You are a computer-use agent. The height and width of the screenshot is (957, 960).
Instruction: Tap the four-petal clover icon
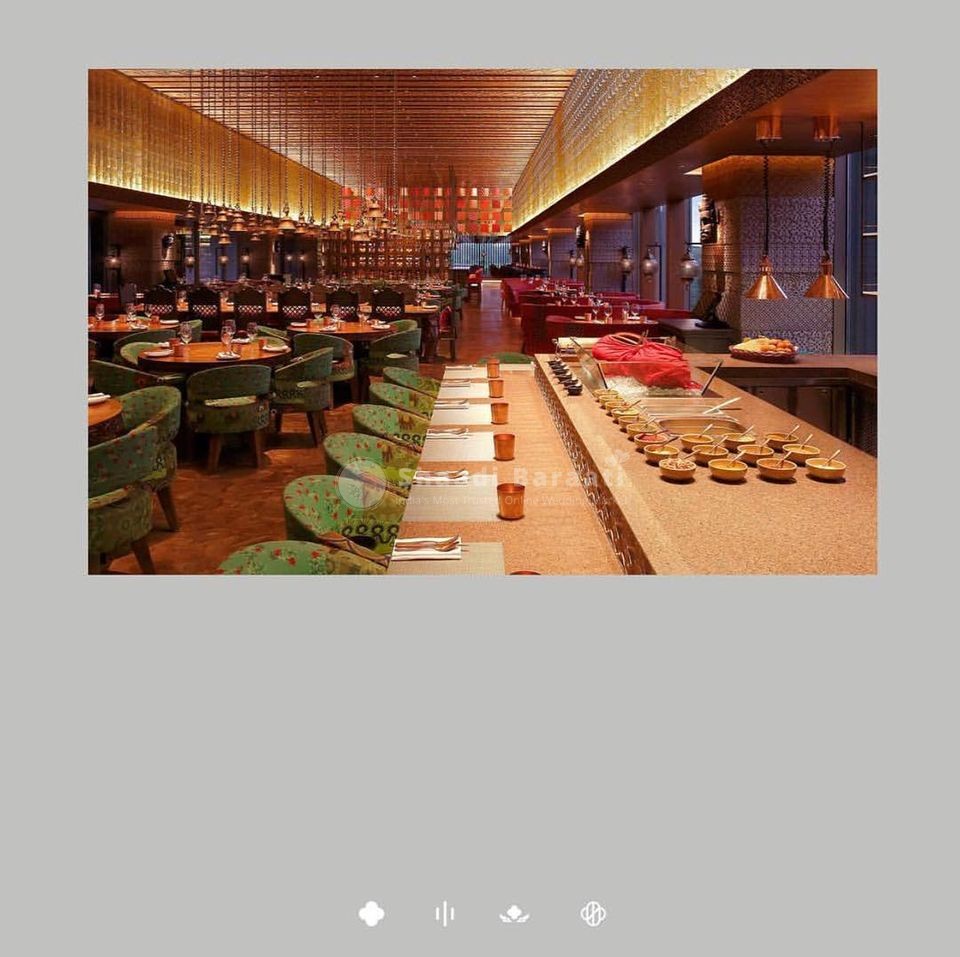point(372,914)
